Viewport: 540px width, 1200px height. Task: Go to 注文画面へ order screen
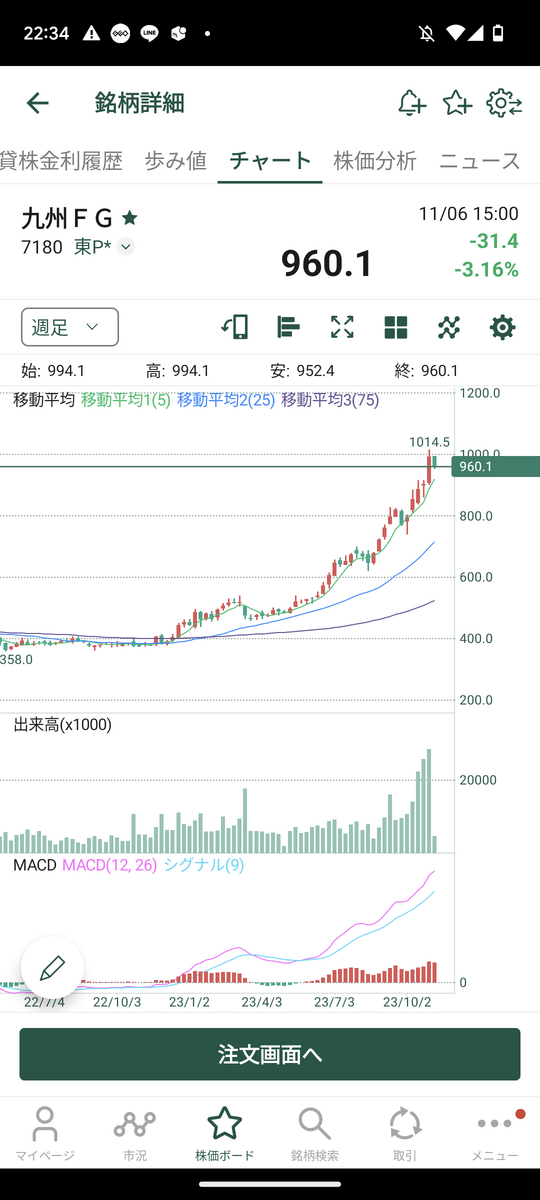click(x=270, y=1054)
